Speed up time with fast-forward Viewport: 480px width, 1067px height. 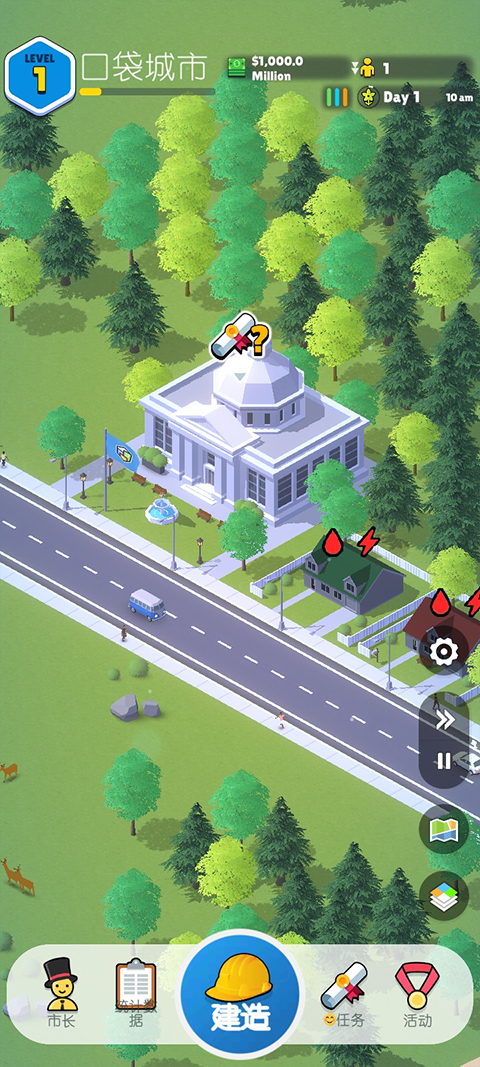pos(444,721)
